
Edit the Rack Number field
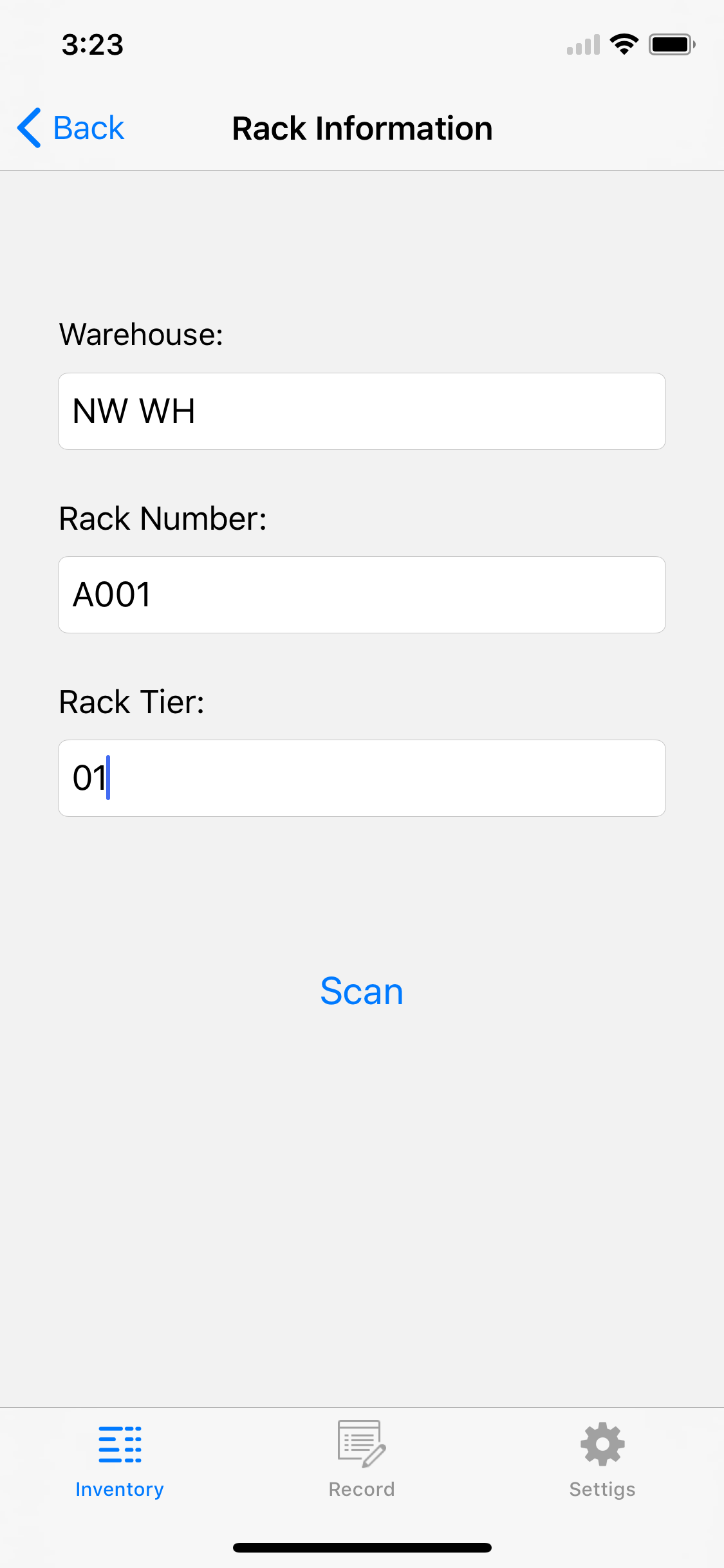[362, 595]
